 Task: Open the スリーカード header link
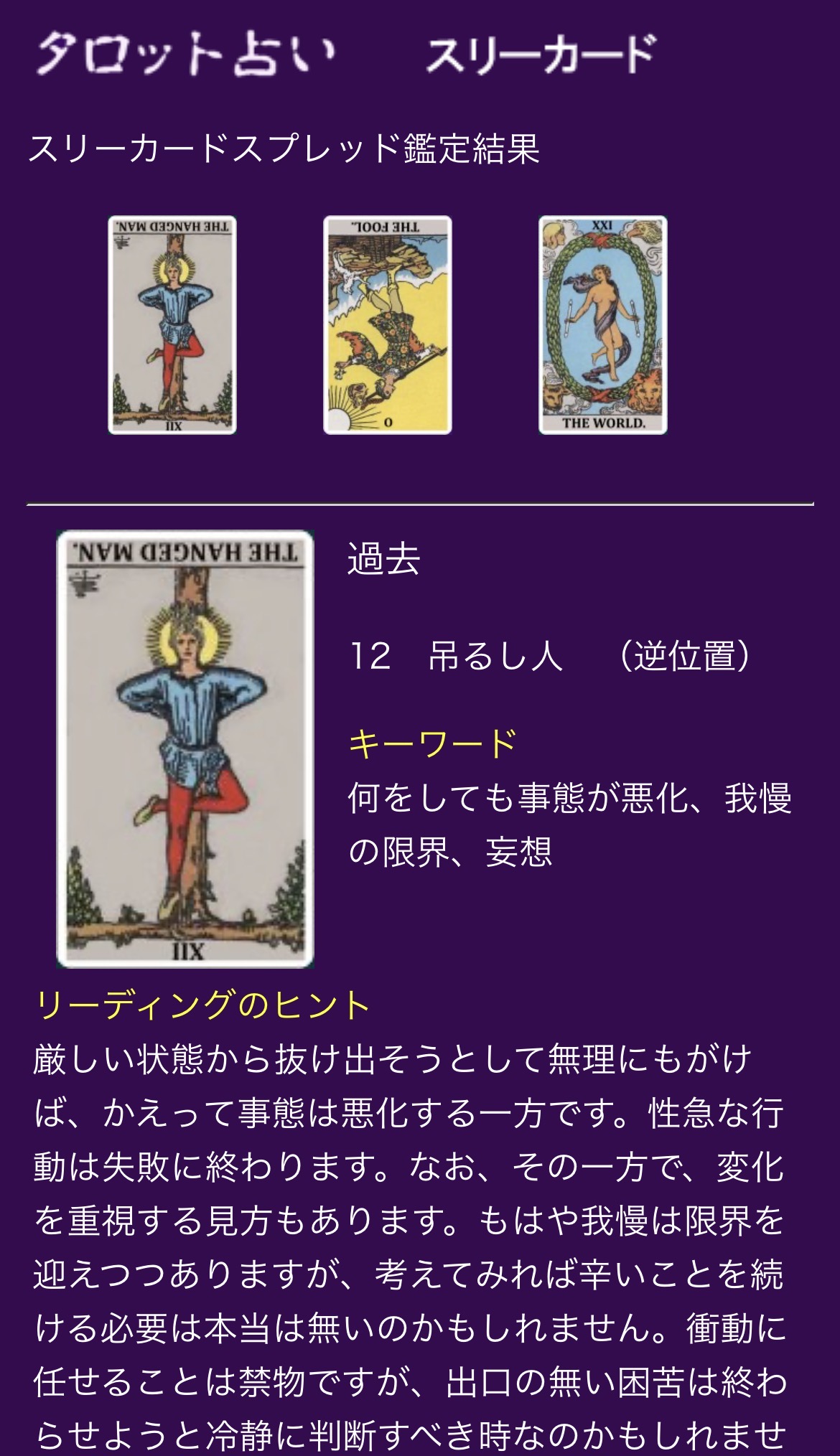(541, 55)
